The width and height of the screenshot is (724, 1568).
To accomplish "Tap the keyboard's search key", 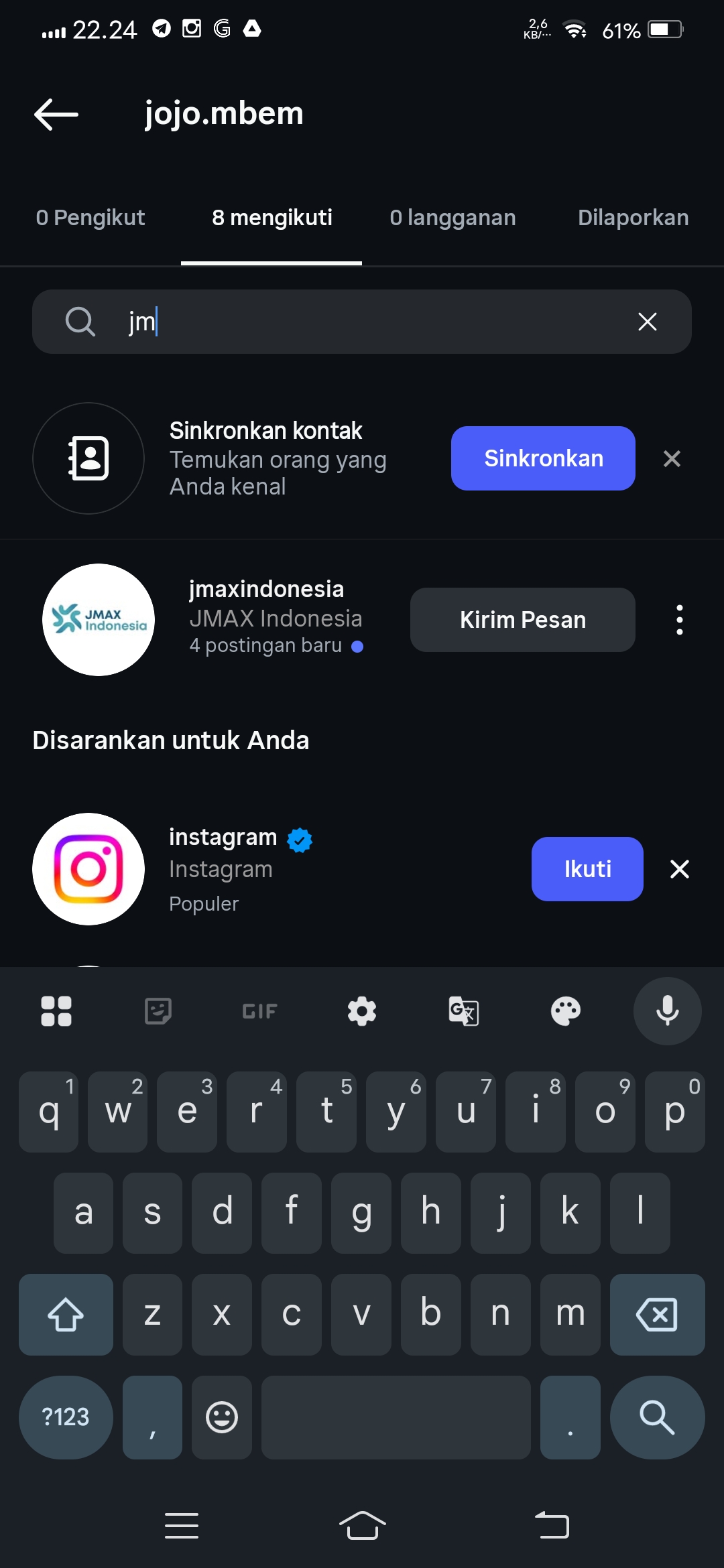I will (657, 1417).
